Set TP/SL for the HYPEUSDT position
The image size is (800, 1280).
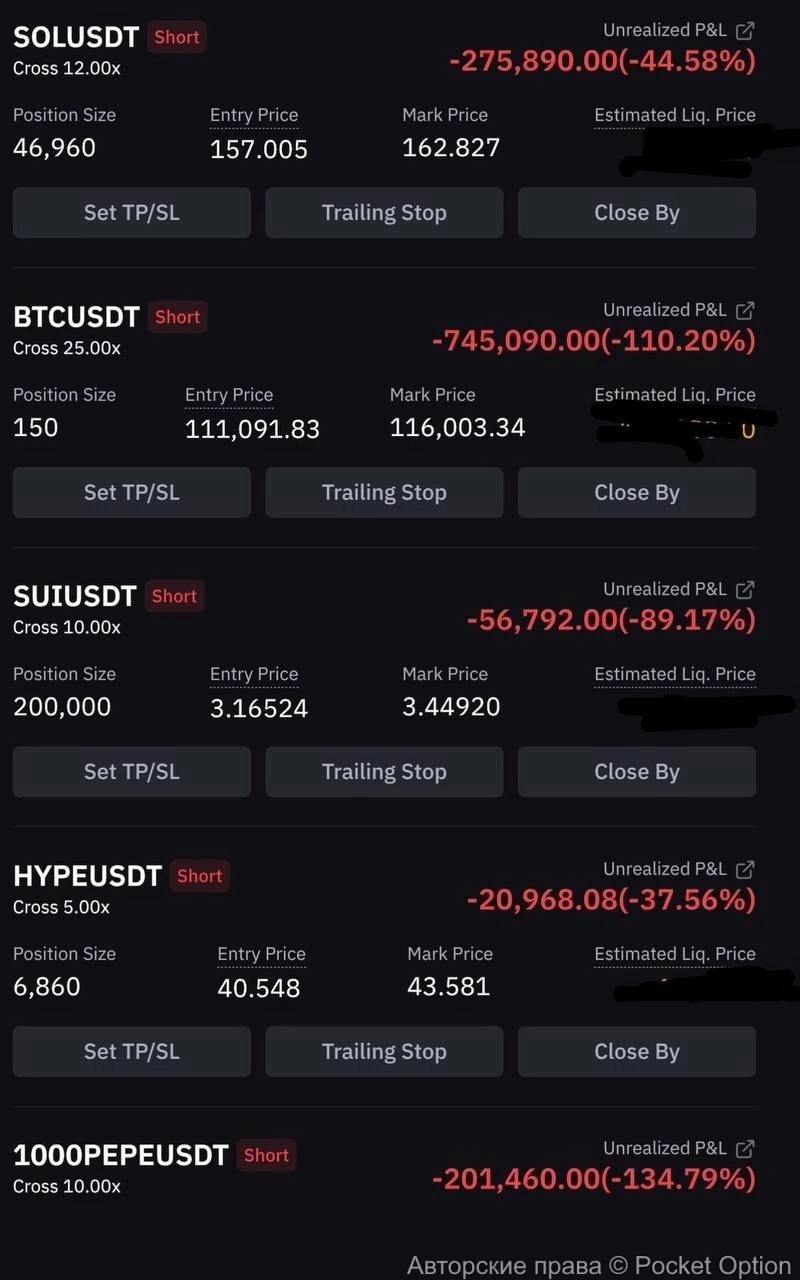pos(131,1051)
